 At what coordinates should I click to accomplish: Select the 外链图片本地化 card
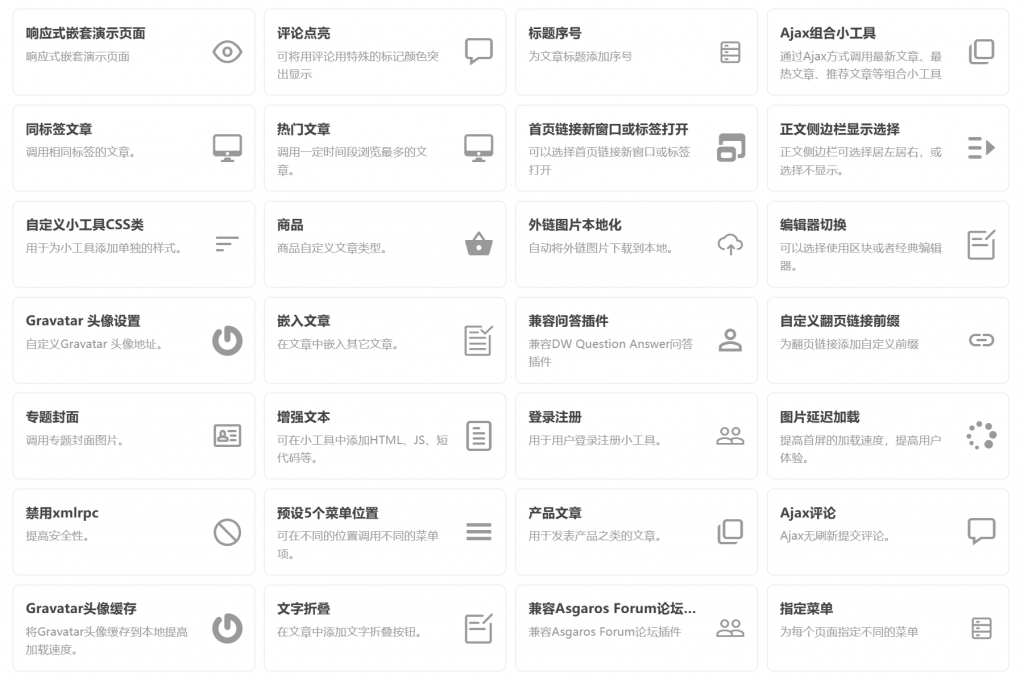(x=636, y=244)
